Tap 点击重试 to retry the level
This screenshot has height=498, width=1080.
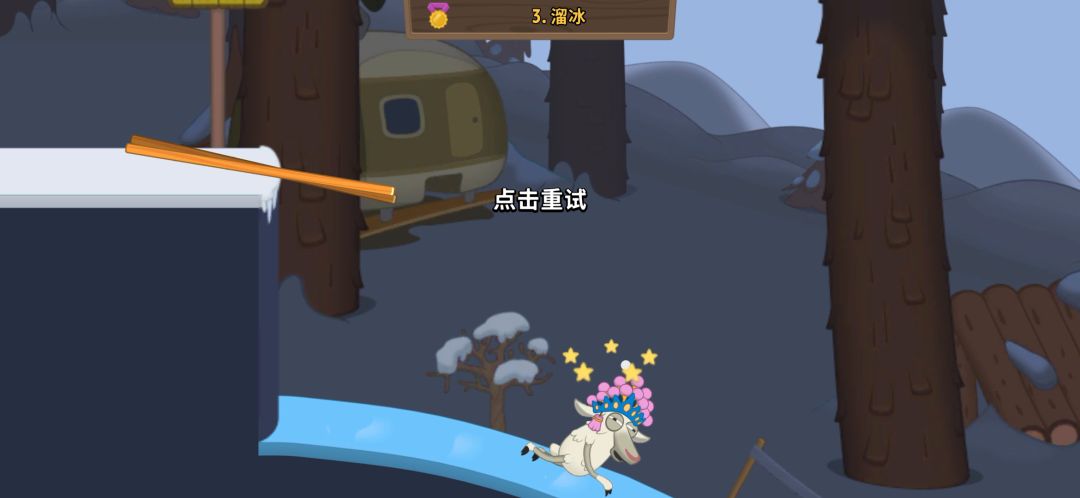pos(540,200)
